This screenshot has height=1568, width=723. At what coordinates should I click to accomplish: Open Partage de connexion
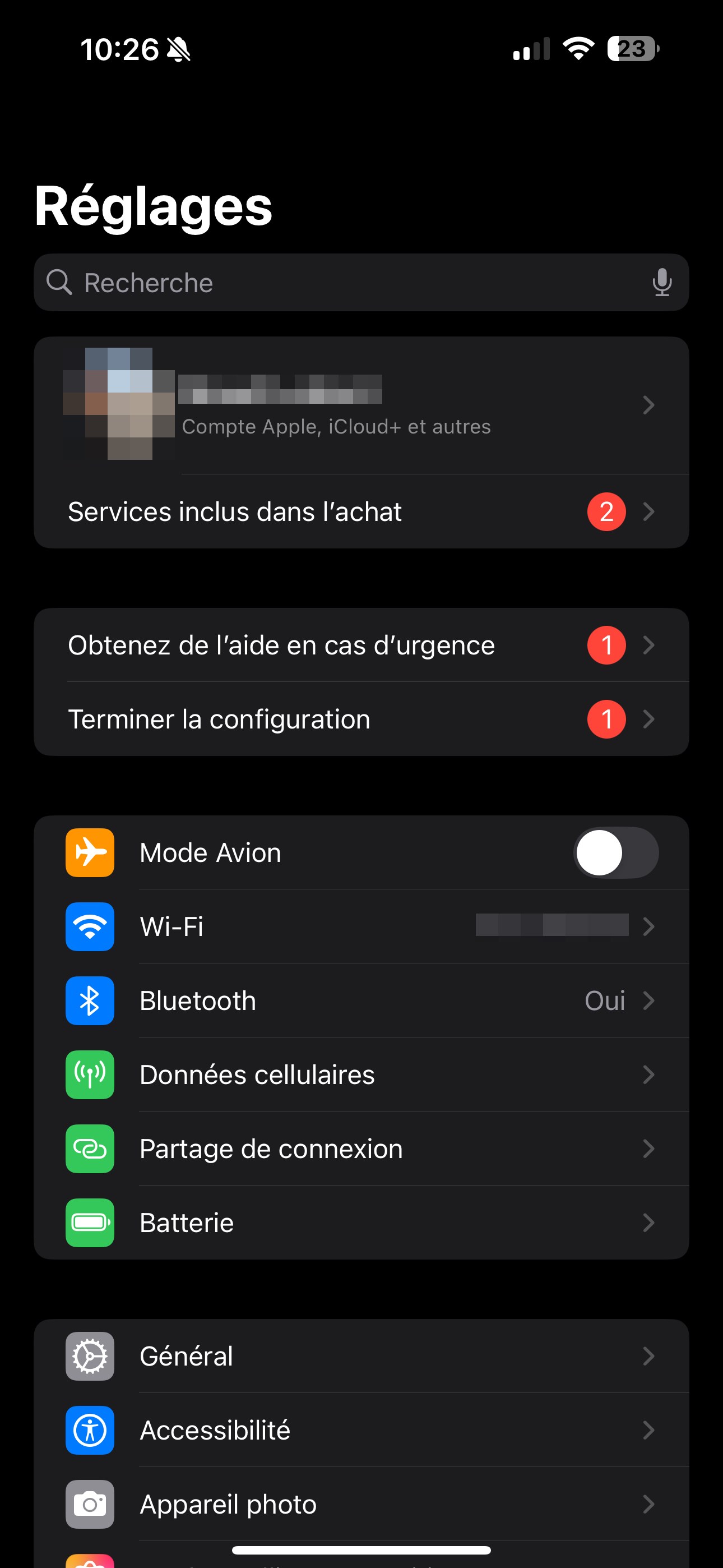361,1149
